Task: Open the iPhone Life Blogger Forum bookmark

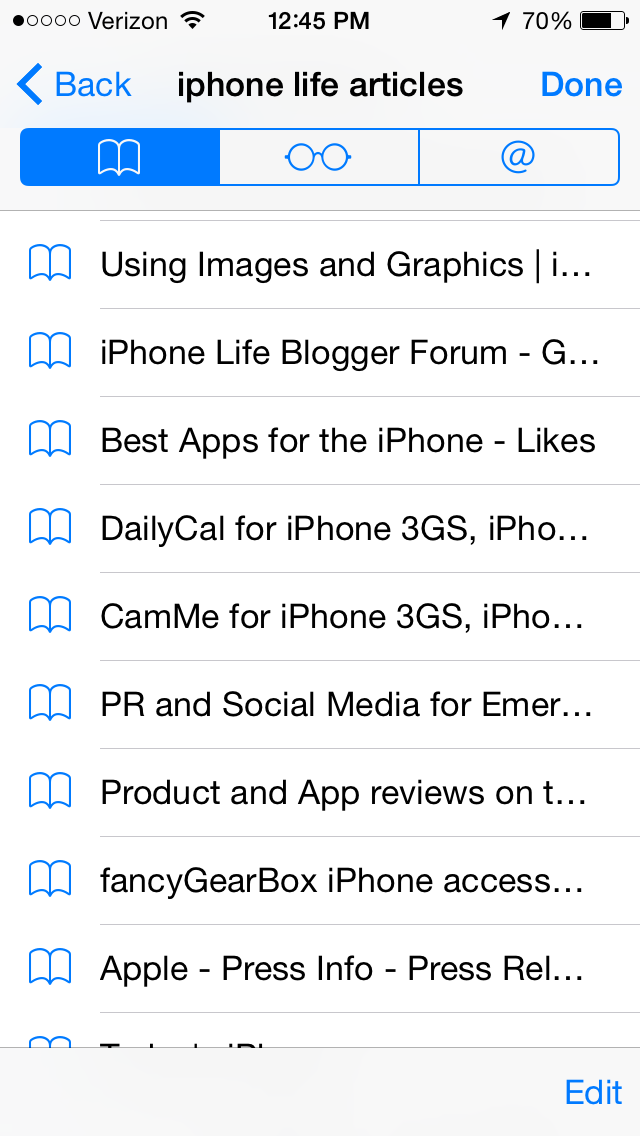Action: coord(320,353)
